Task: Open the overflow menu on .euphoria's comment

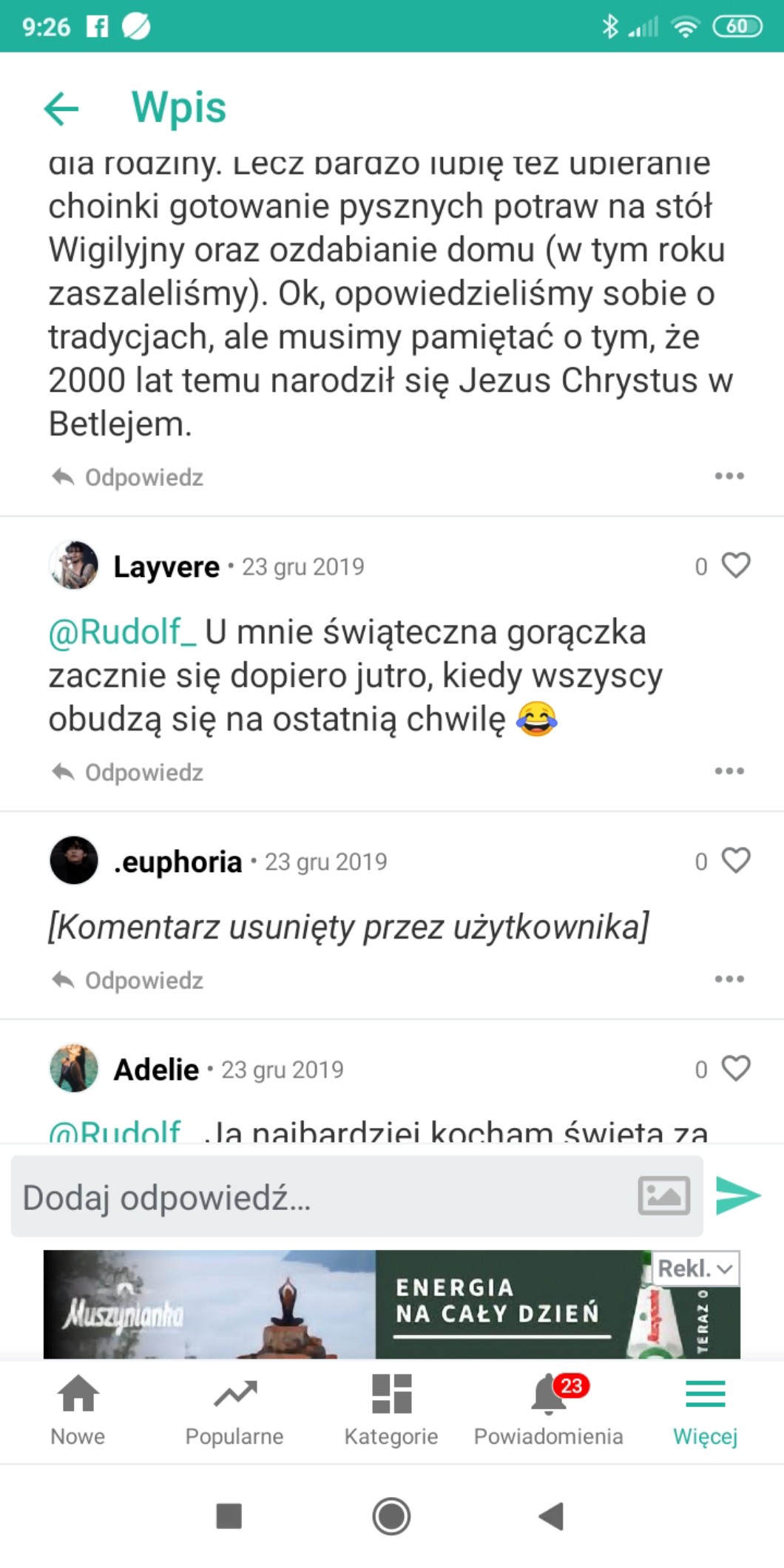Action: coord(729,979)
